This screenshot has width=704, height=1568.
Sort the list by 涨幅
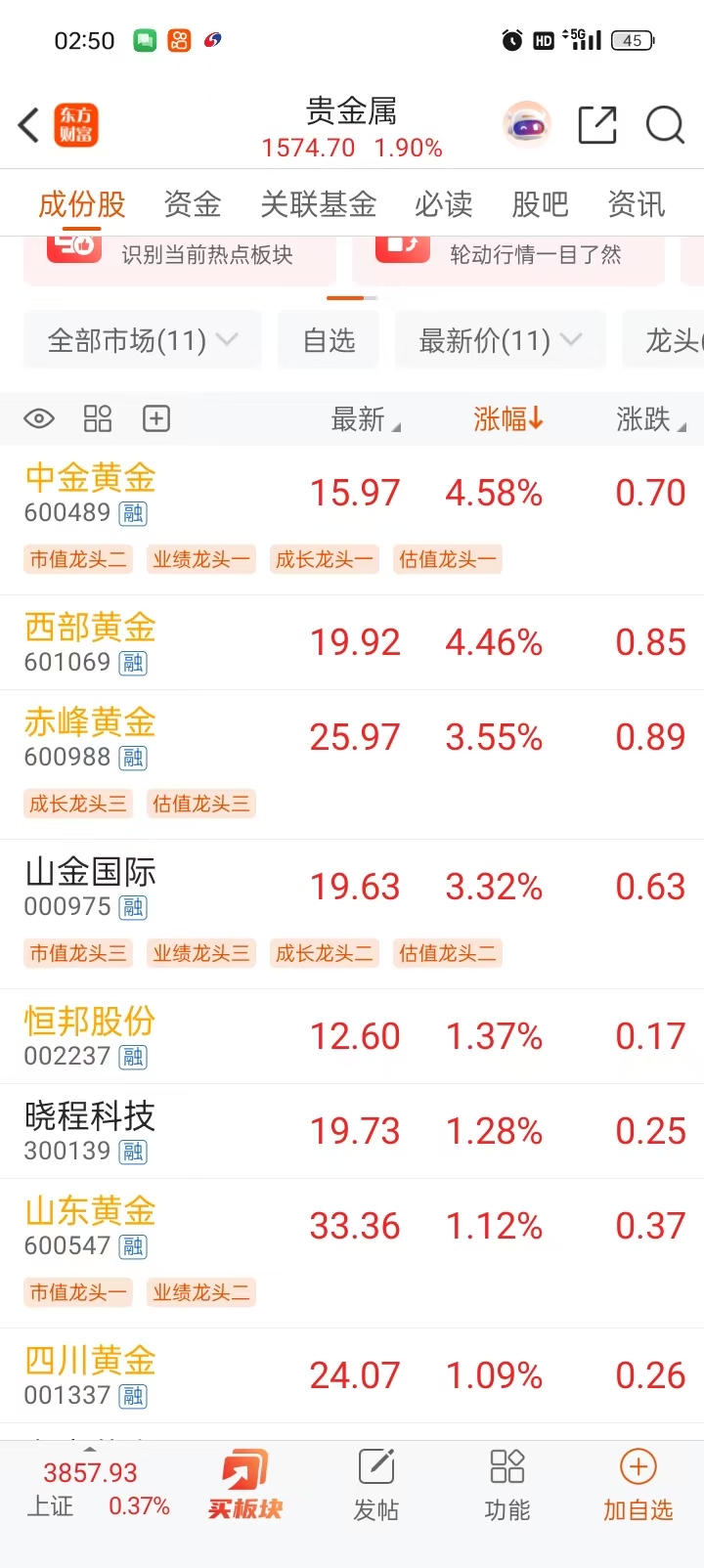[x=507, y=419]
